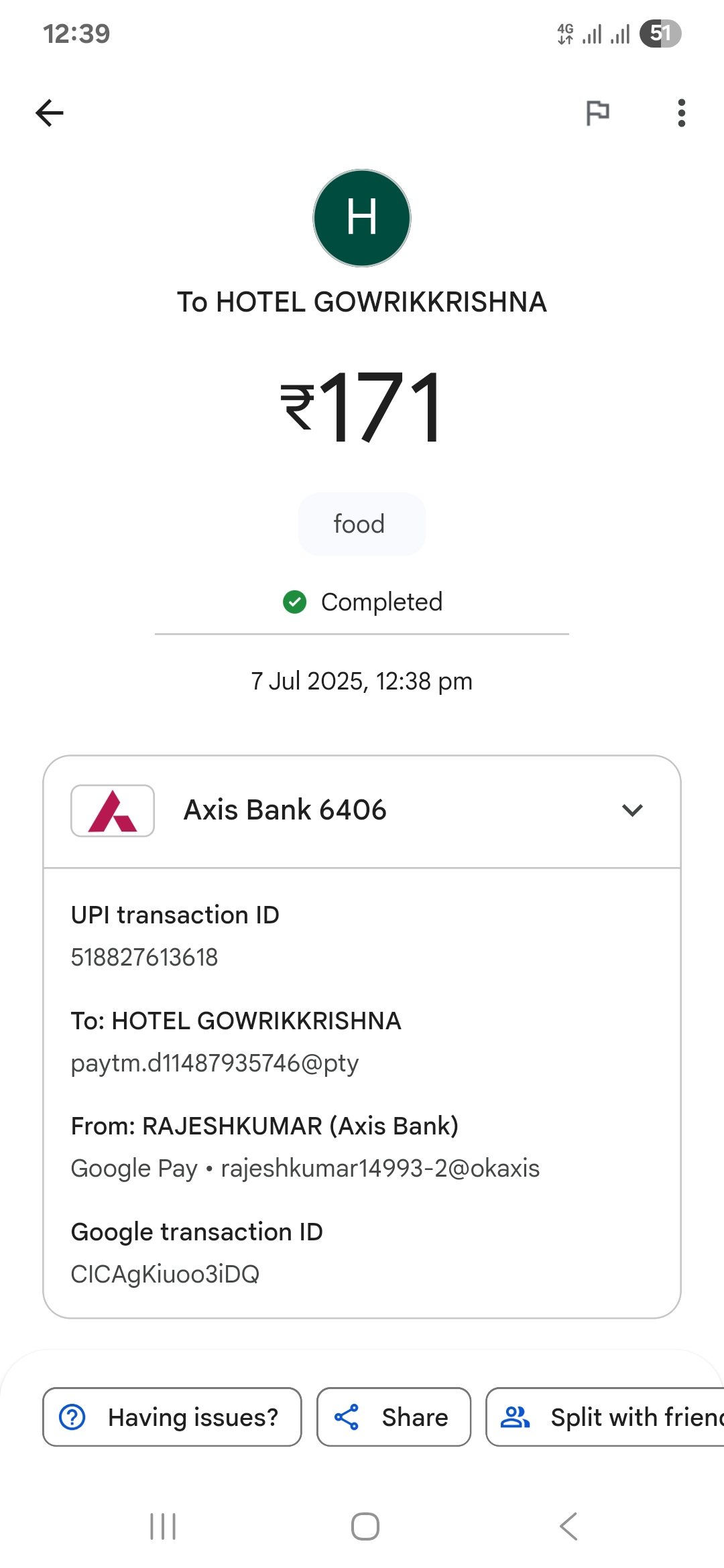Tap the Having issues? button
The image size is (724, 1568).
(x=172, y=1417)
